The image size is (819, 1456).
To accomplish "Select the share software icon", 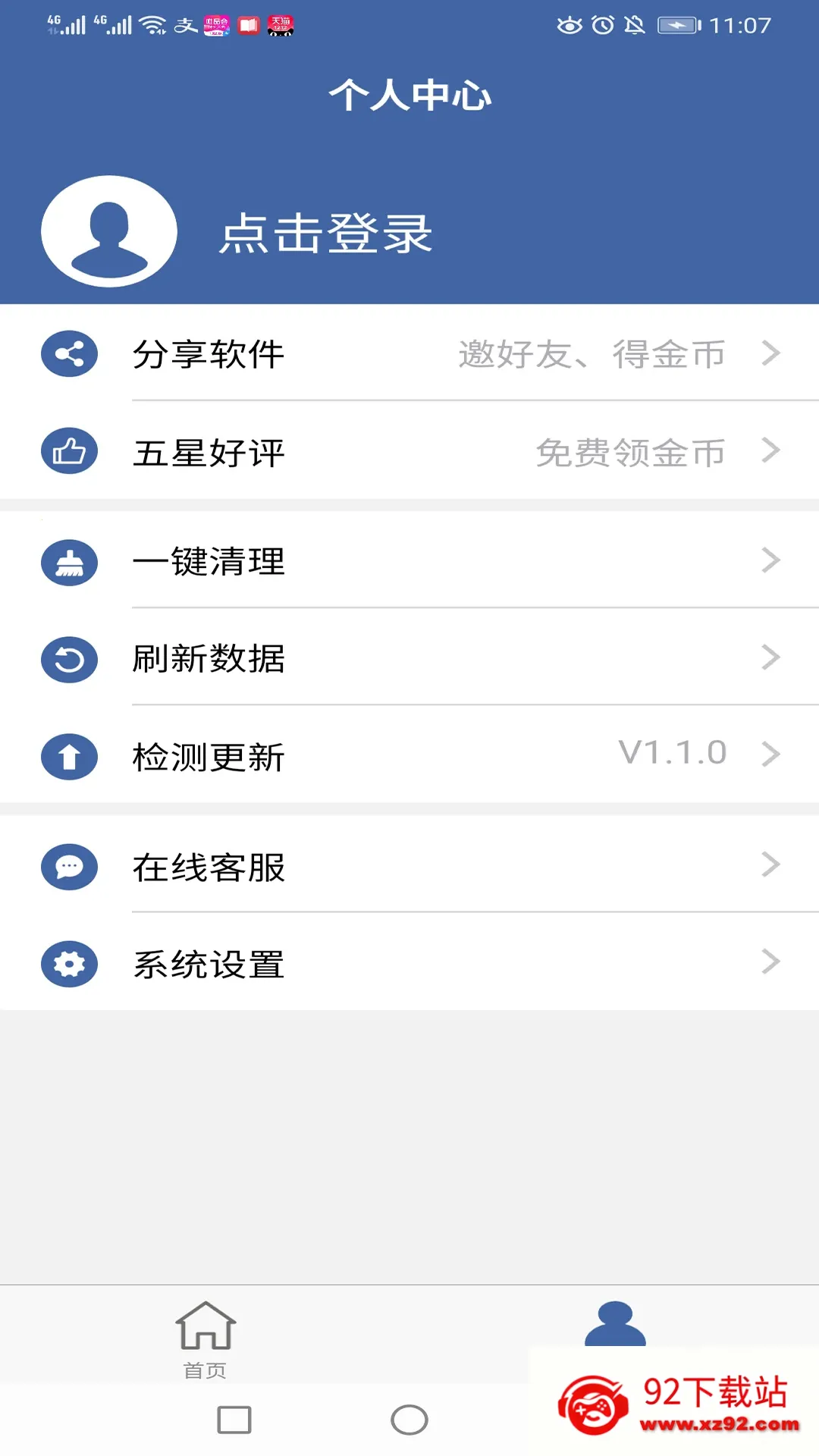I will 68,353.
